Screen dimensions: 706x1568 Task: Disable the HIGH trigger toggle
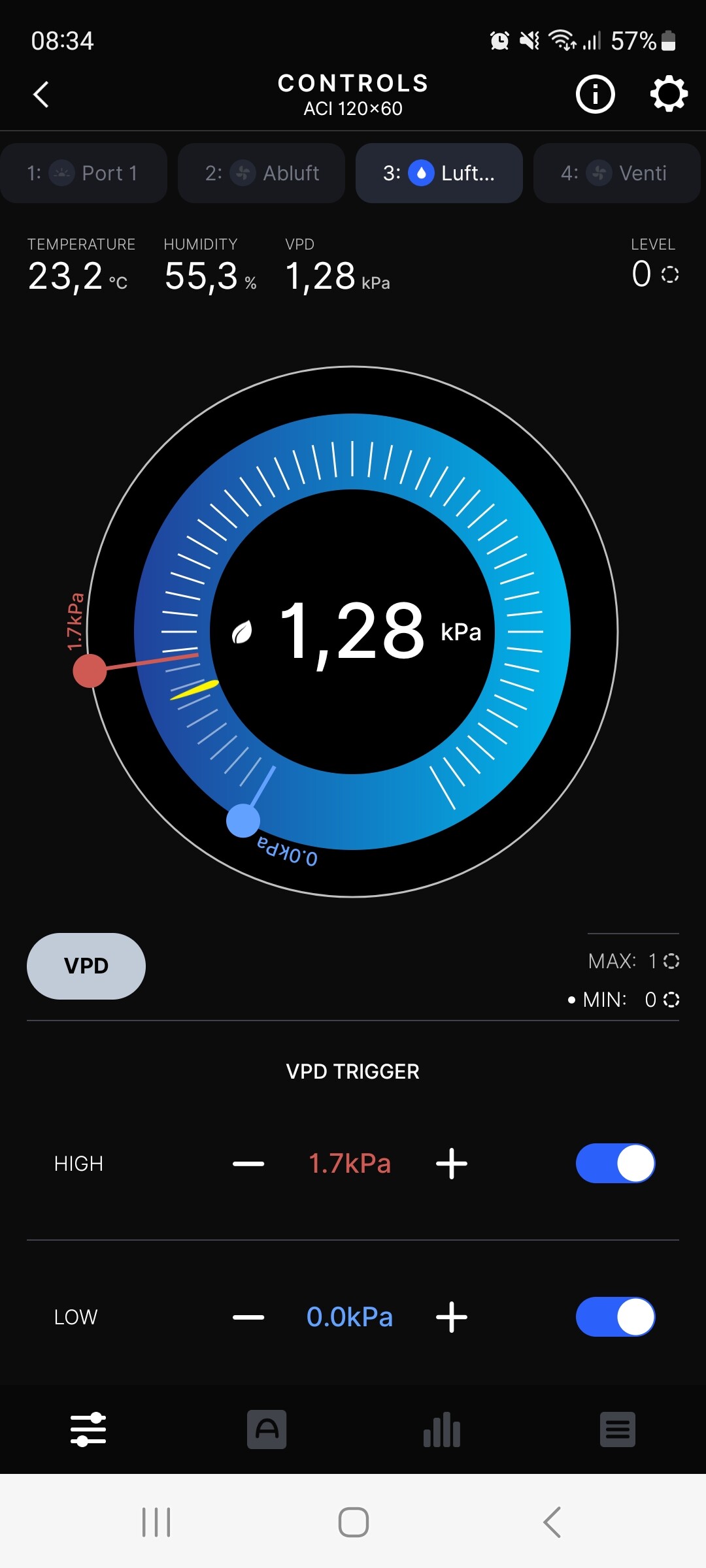coord(615,1163)
